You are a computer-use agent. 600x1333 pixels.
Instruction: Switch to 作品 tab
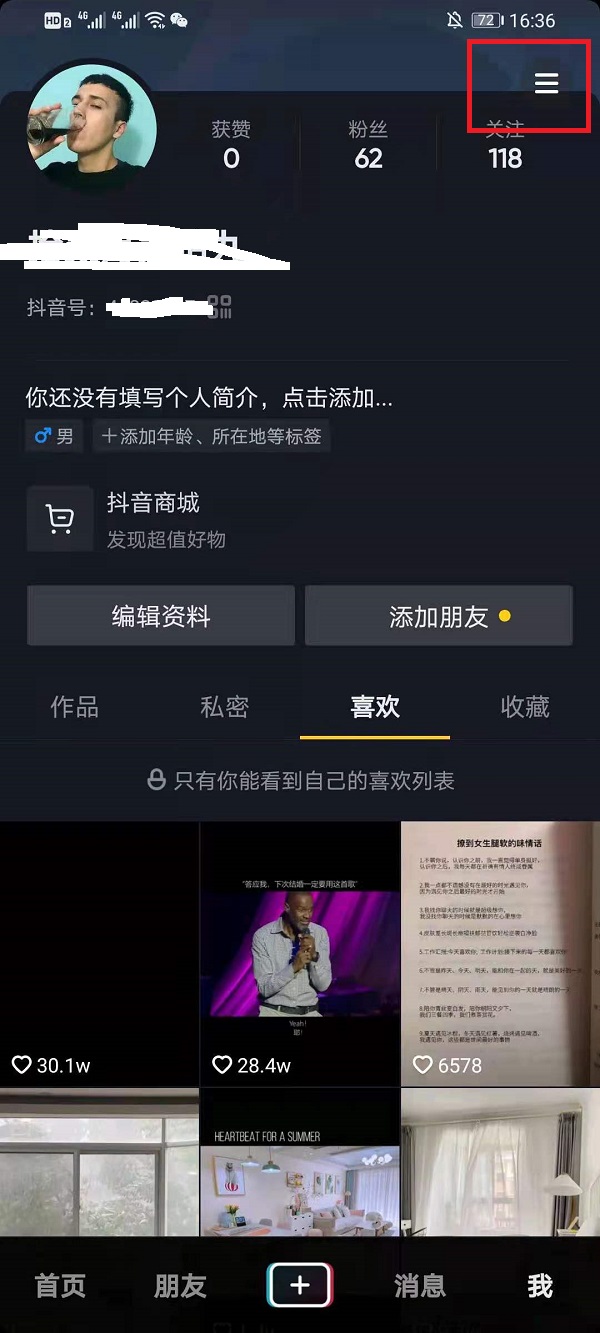pyautogui.click(x=75, y=707)
